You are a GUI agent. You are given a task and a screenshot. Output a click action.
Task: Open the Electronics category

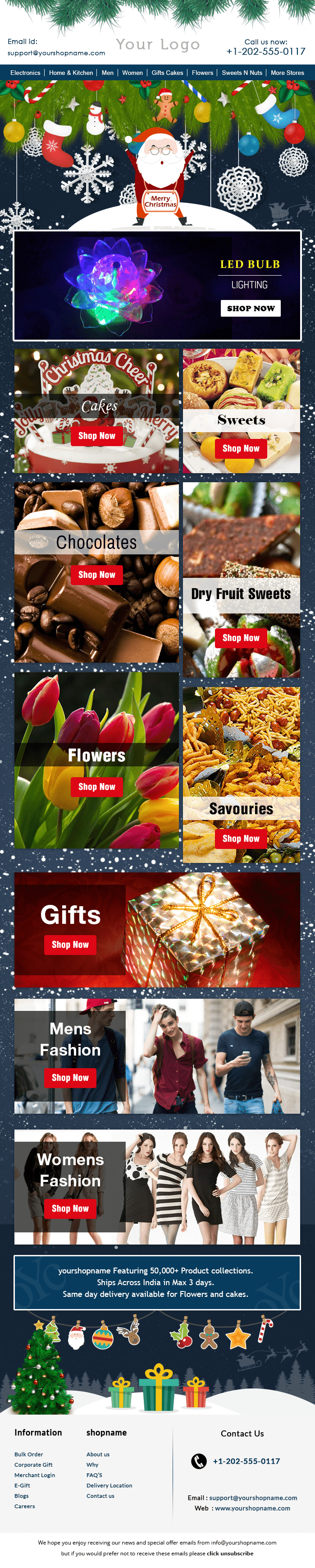(25, 73)
